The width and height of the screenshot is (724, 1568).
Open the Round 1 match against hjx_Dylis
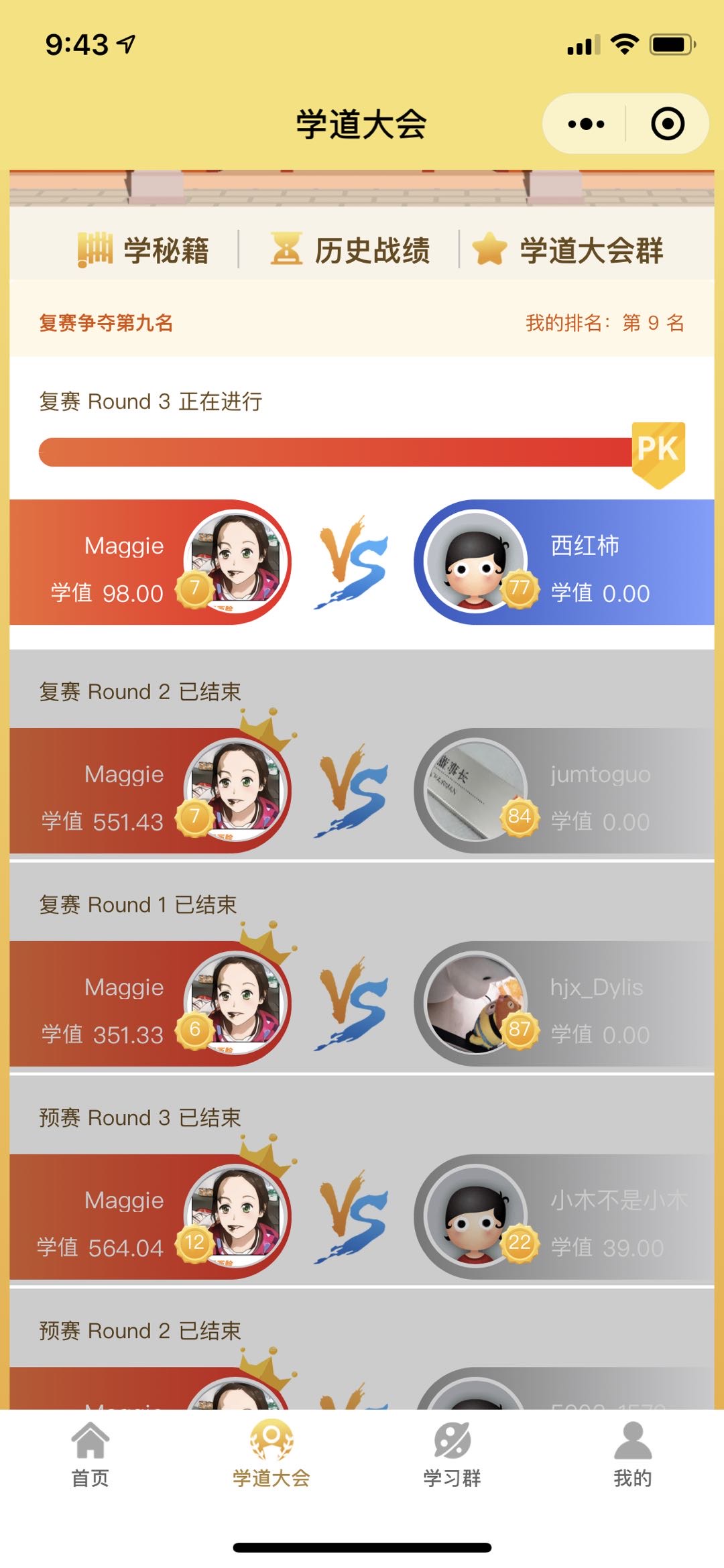tap(563, 1004)
